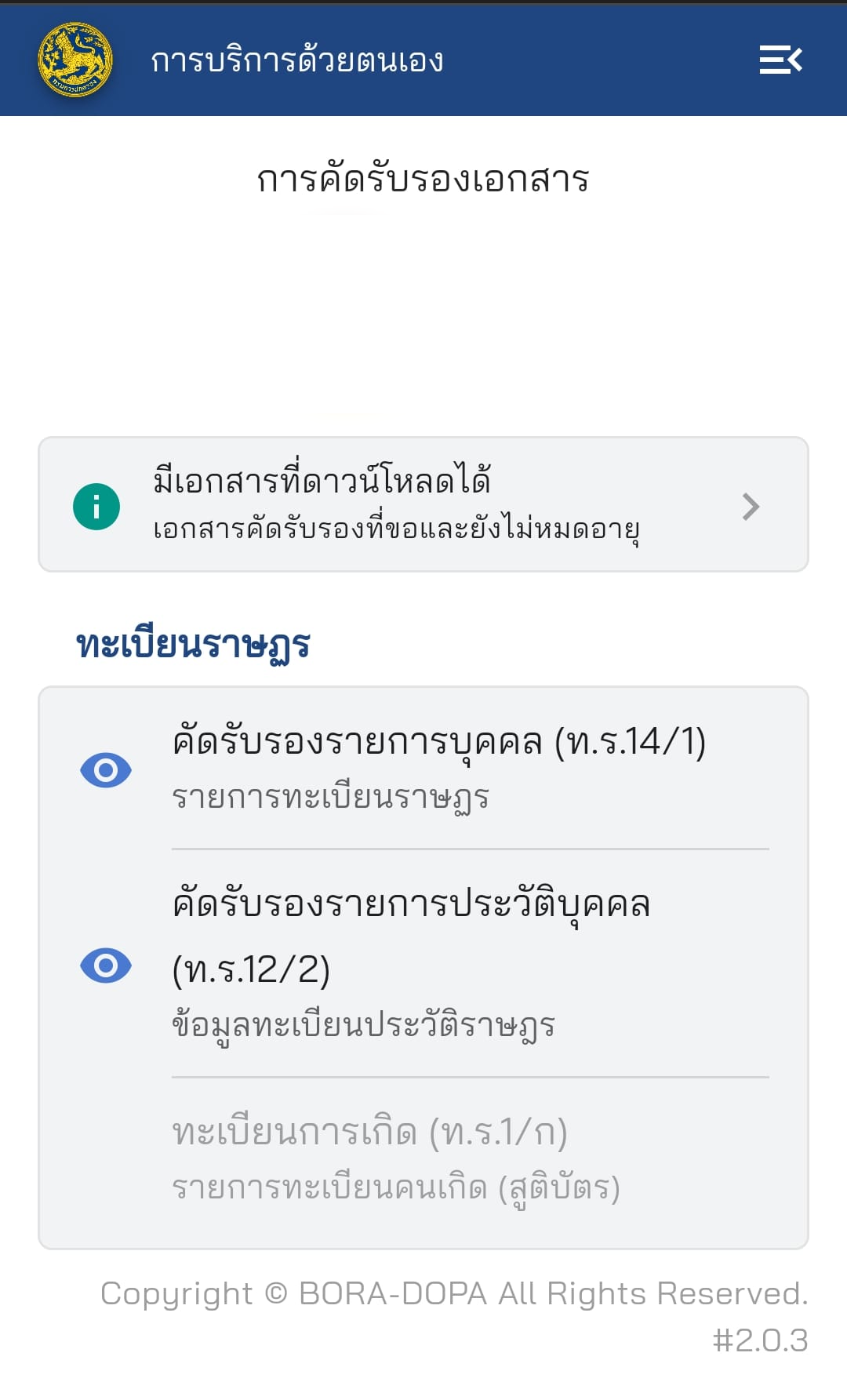
Task: Tap the green info icon on downloadable documents banner
Action: pyautogui.click(x=96, y=506)
